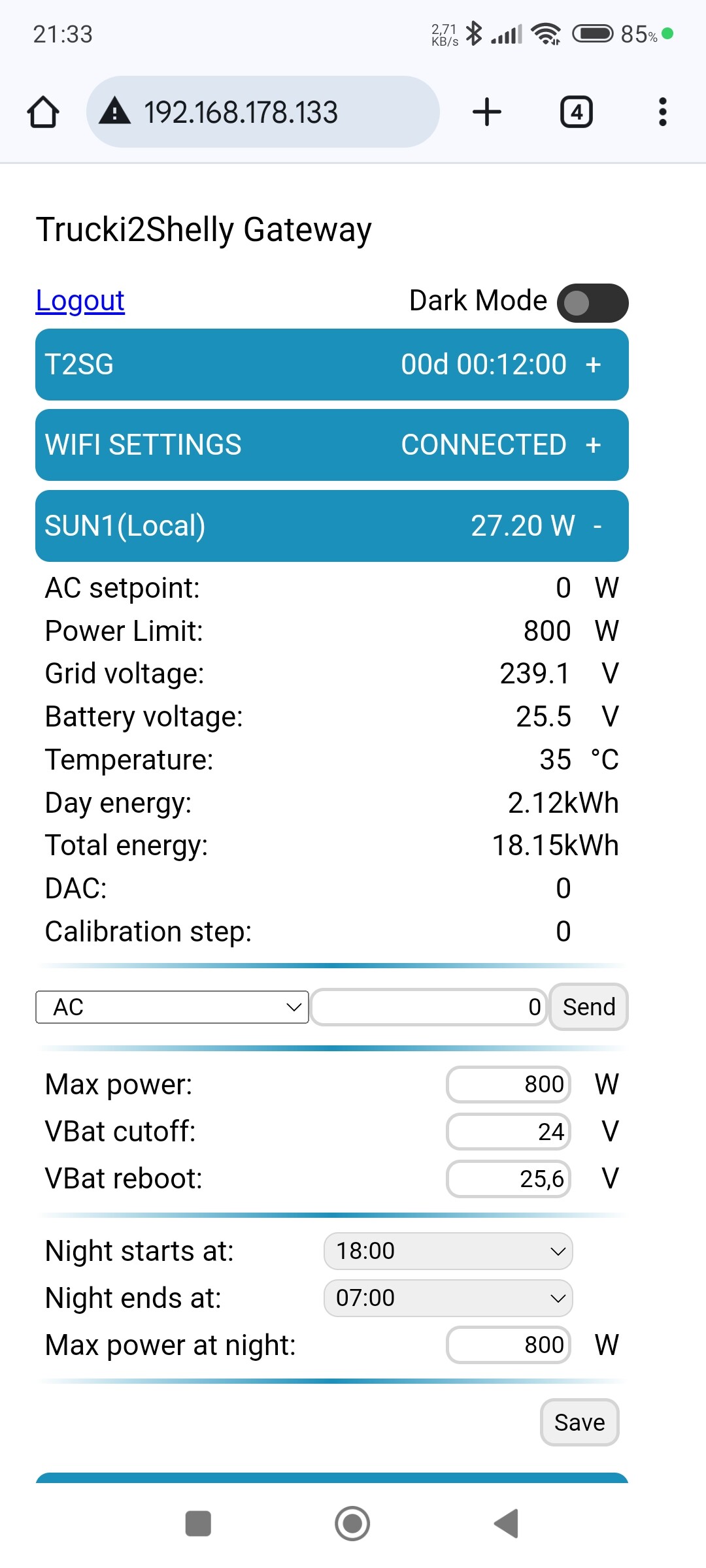Edit the Max power field

pos(509,1085)
